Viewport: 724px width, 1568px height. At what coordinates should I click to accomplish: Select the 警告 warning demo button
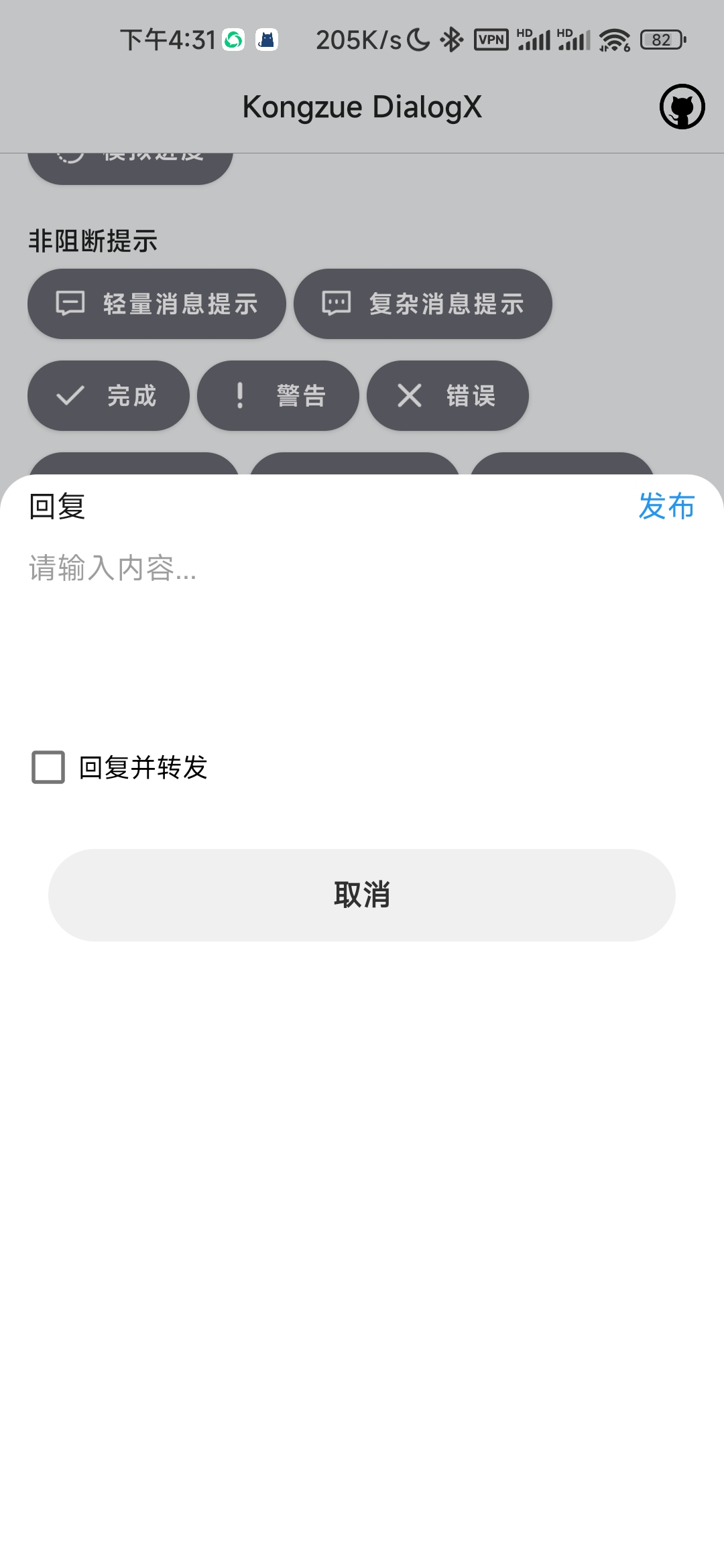278,396
